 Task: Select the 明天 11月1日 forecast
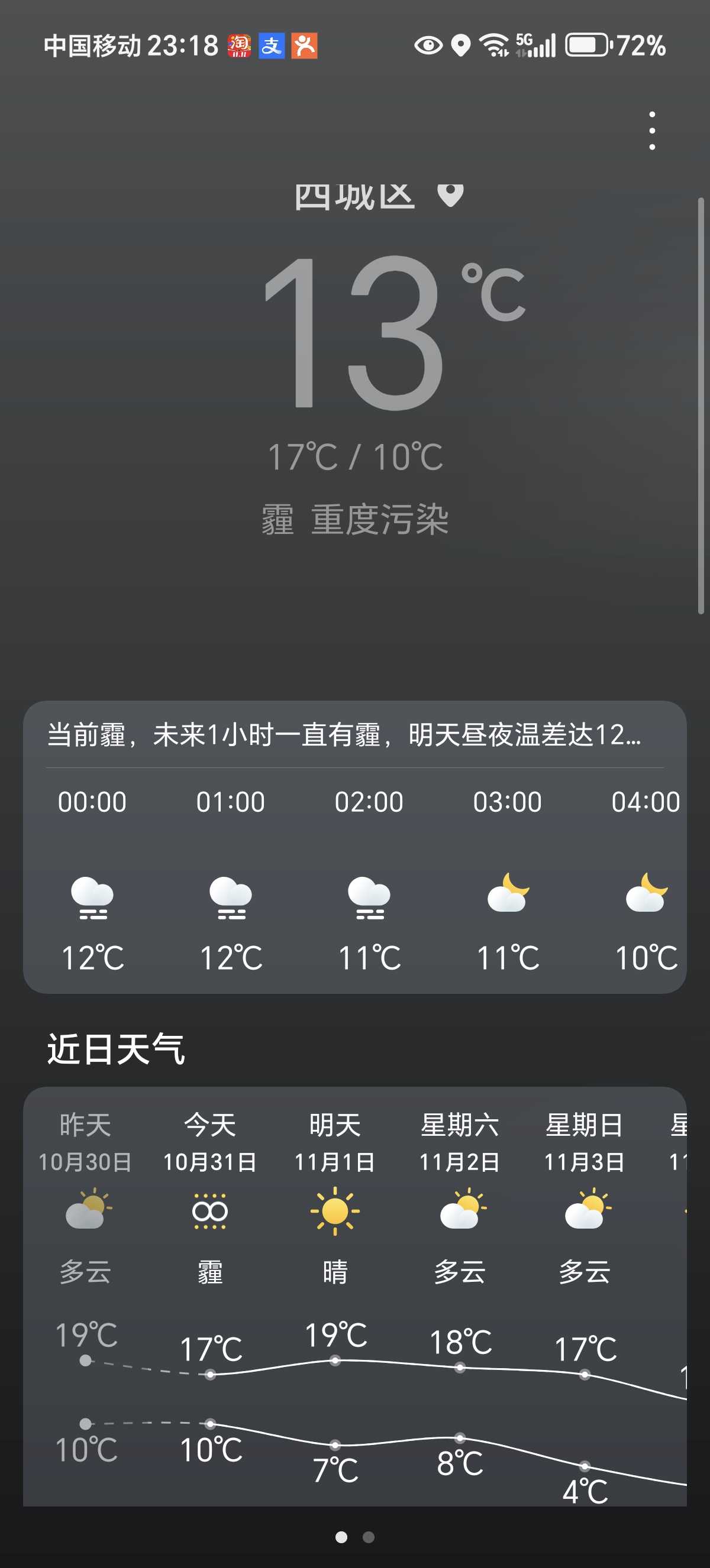click(x=335, y=1303)
